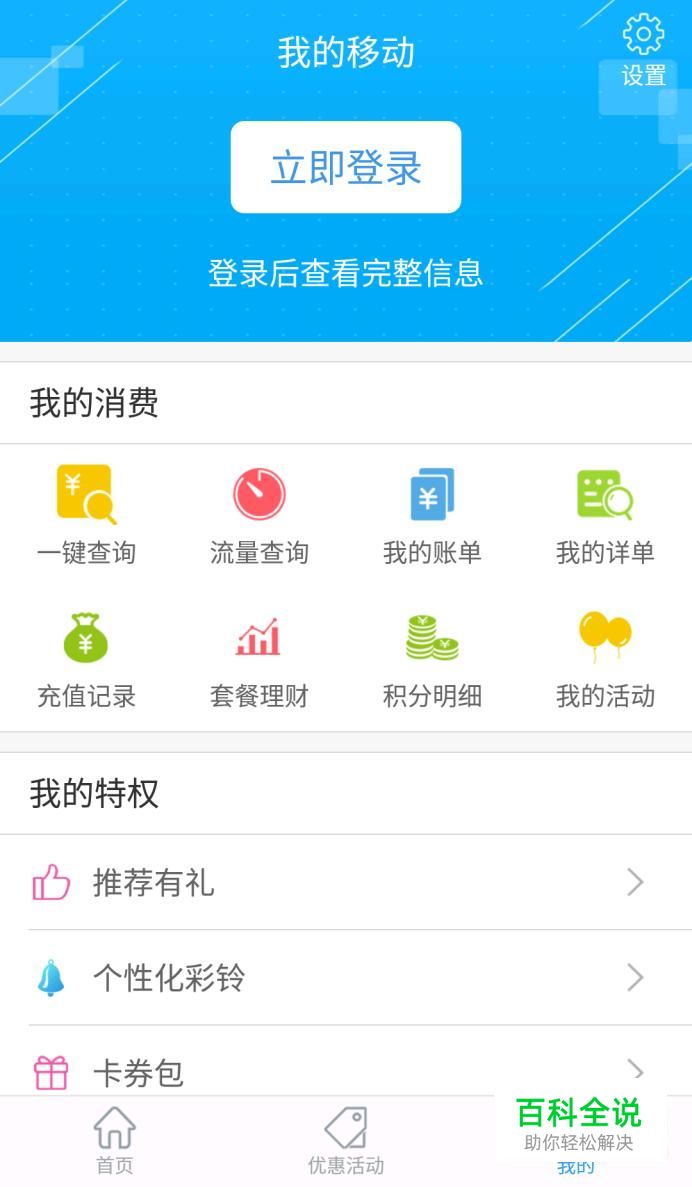View 我的活动 activities
The height and width of the screenshot is (1187, 692).
click(605, 660)
